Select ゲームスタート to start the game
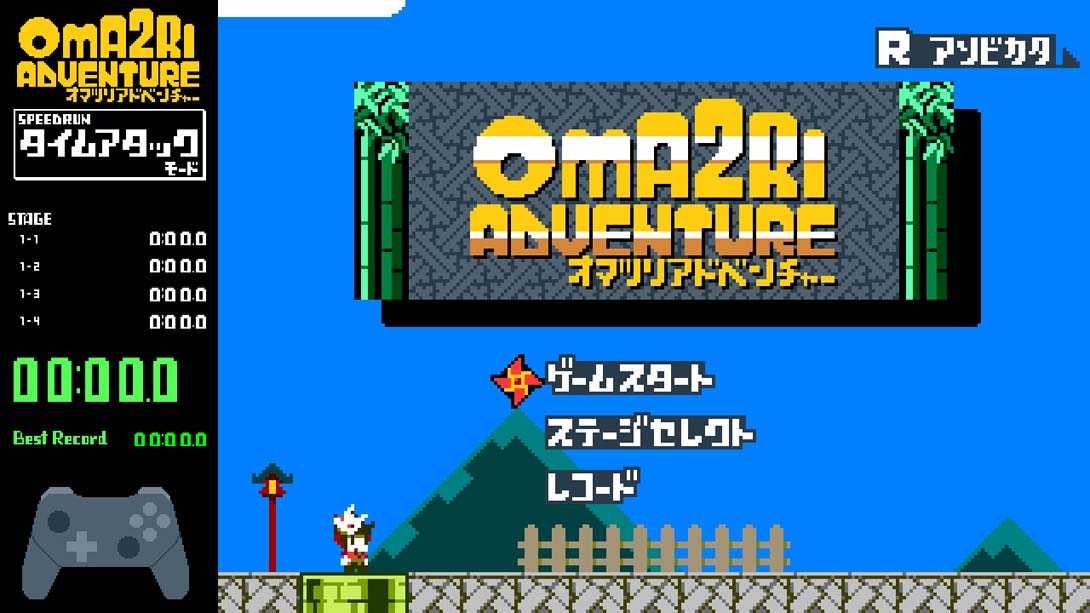 tap(630, 380)
